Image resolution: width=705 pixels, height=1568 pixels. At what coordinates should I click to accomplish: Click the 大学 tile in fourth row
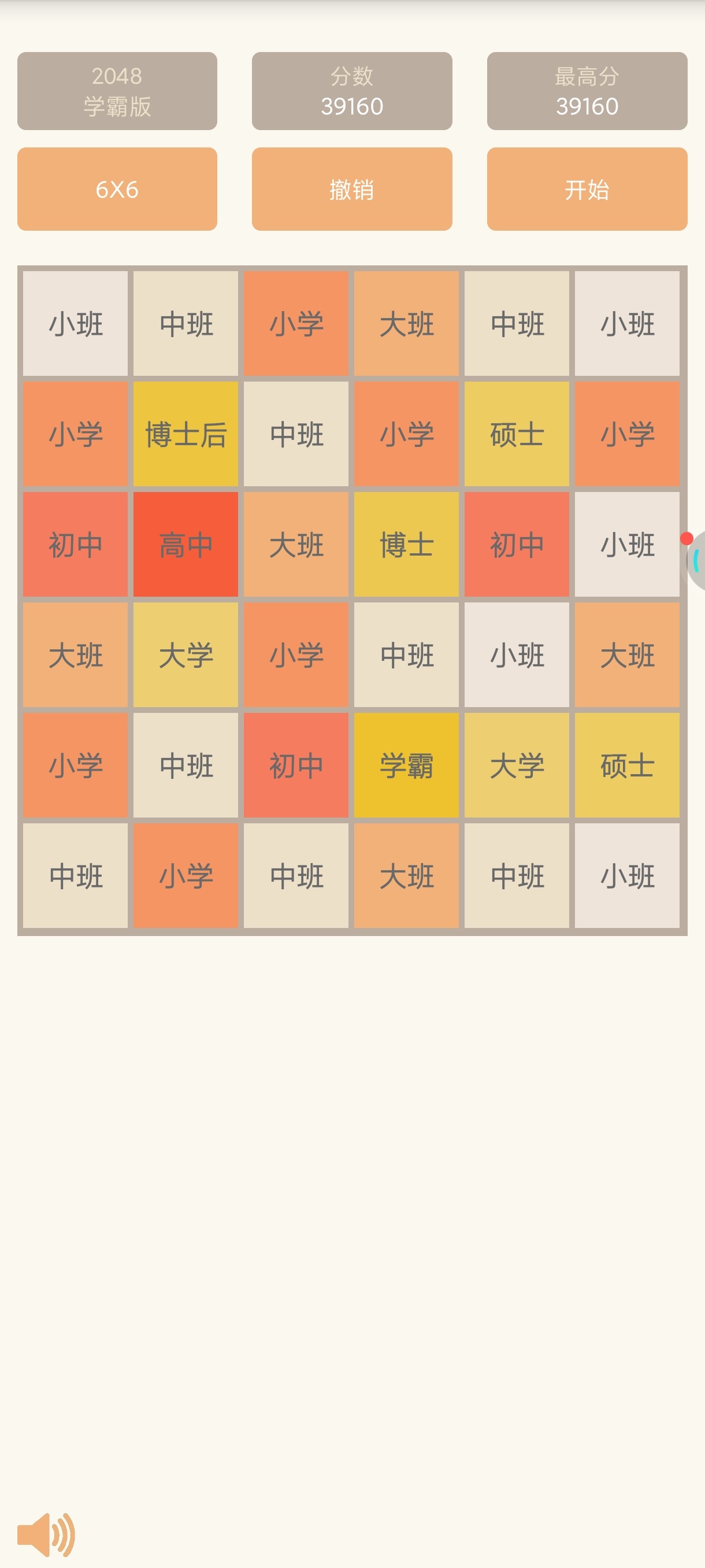[185, 656]
